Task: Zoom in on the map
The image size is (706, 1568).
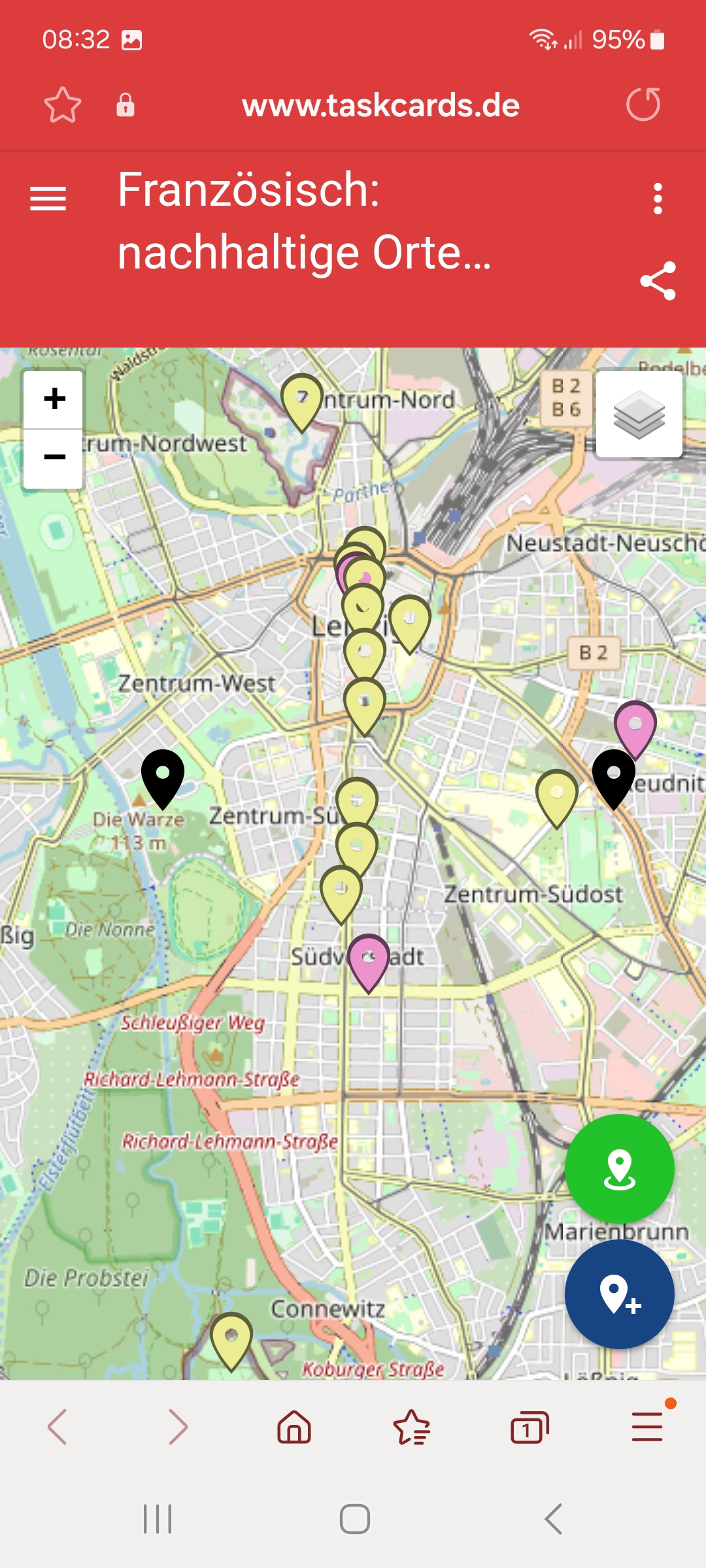Action: (x=54, y=399)
